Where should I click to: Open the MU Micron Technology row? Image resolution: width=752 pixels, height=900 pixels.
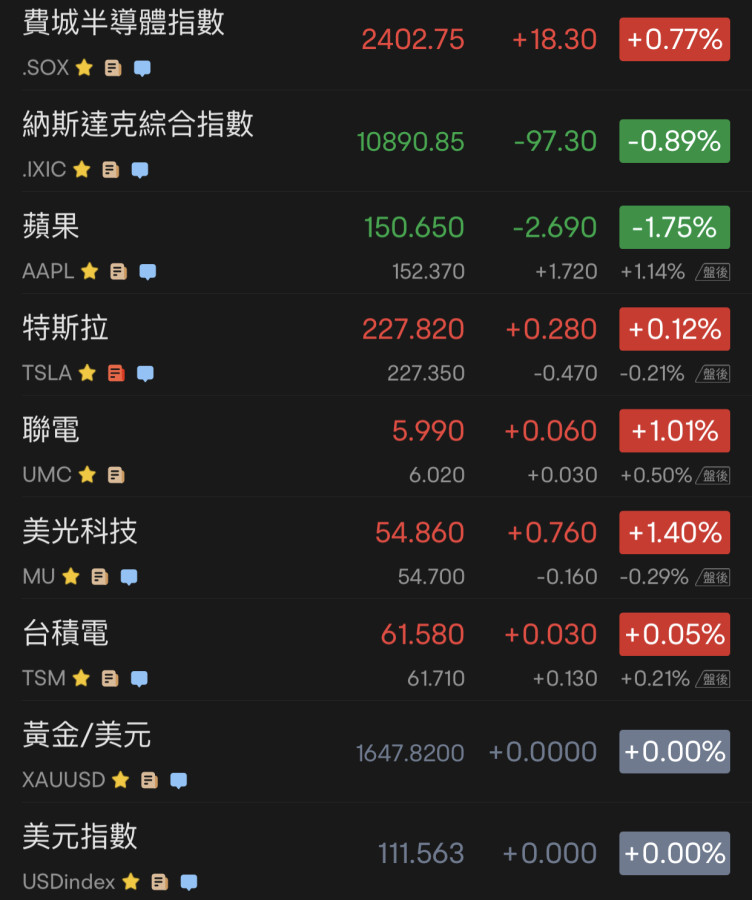coord(80,532)
